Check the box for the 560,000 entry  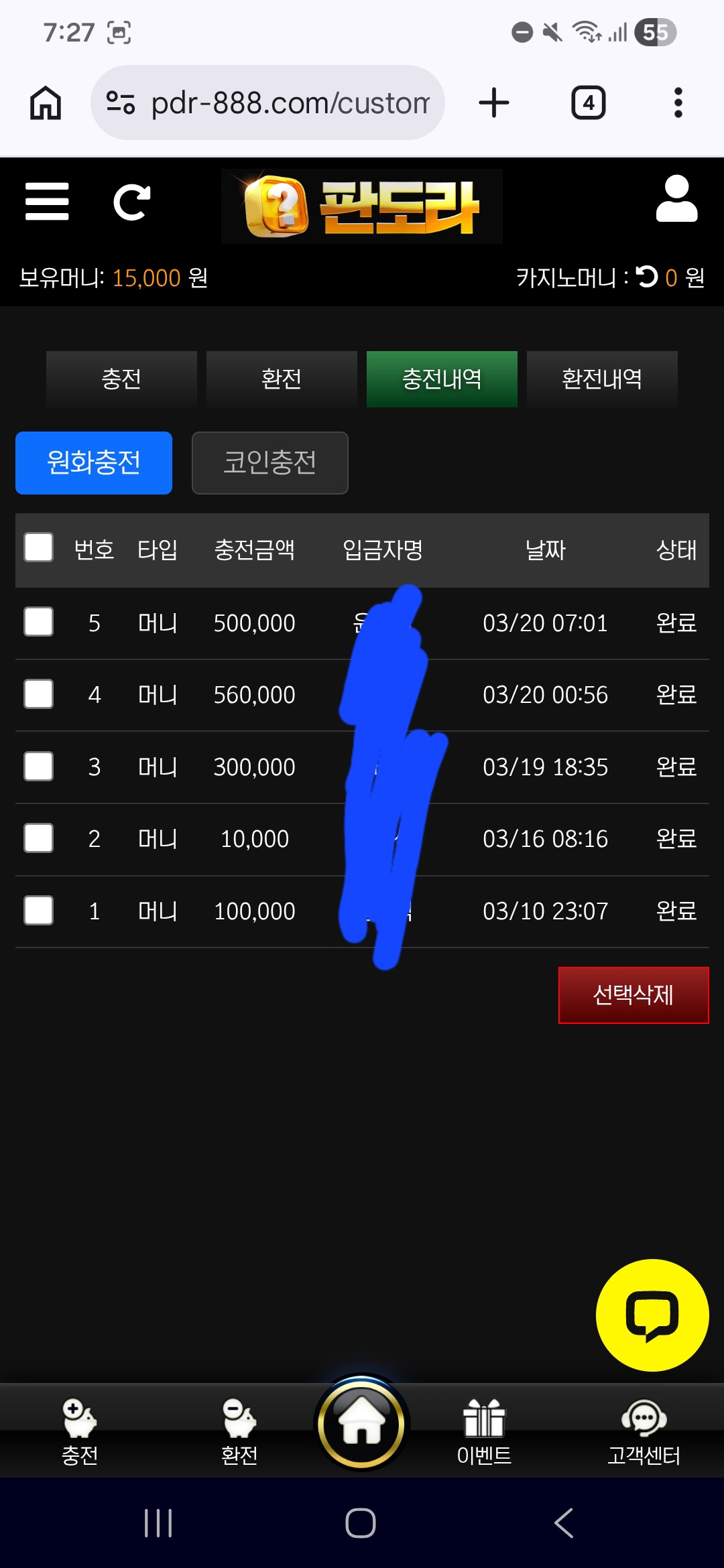pos(39,694)
